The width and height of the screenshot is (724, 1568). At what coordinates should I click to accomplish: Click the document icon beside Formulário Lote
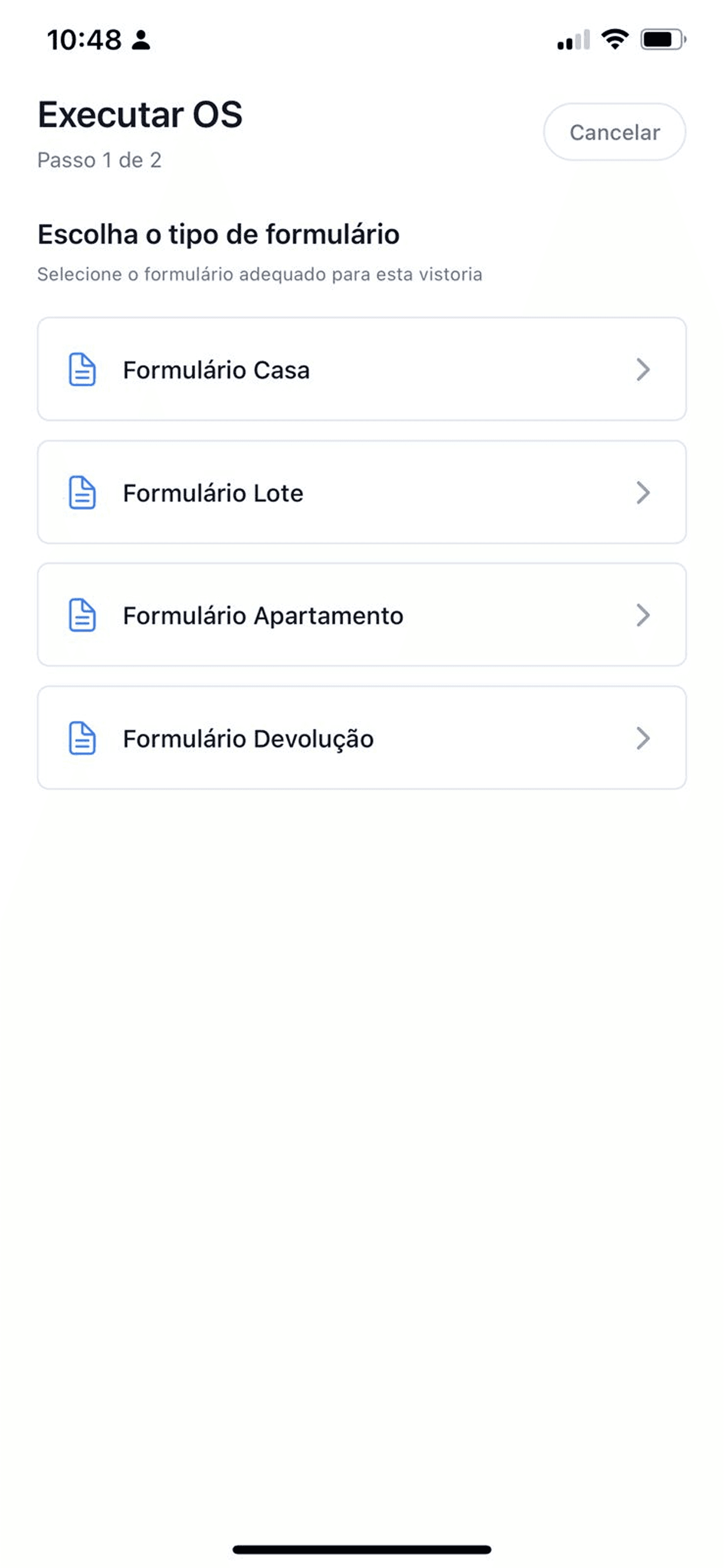82,493
